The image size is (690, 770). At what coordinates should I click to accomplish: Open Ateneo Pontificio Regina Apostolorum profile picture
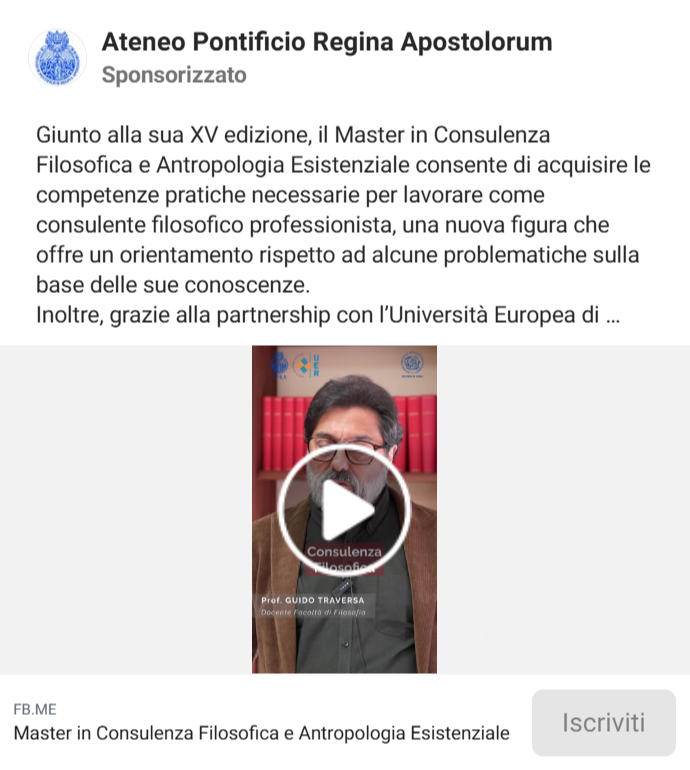[x=57, y=59]
